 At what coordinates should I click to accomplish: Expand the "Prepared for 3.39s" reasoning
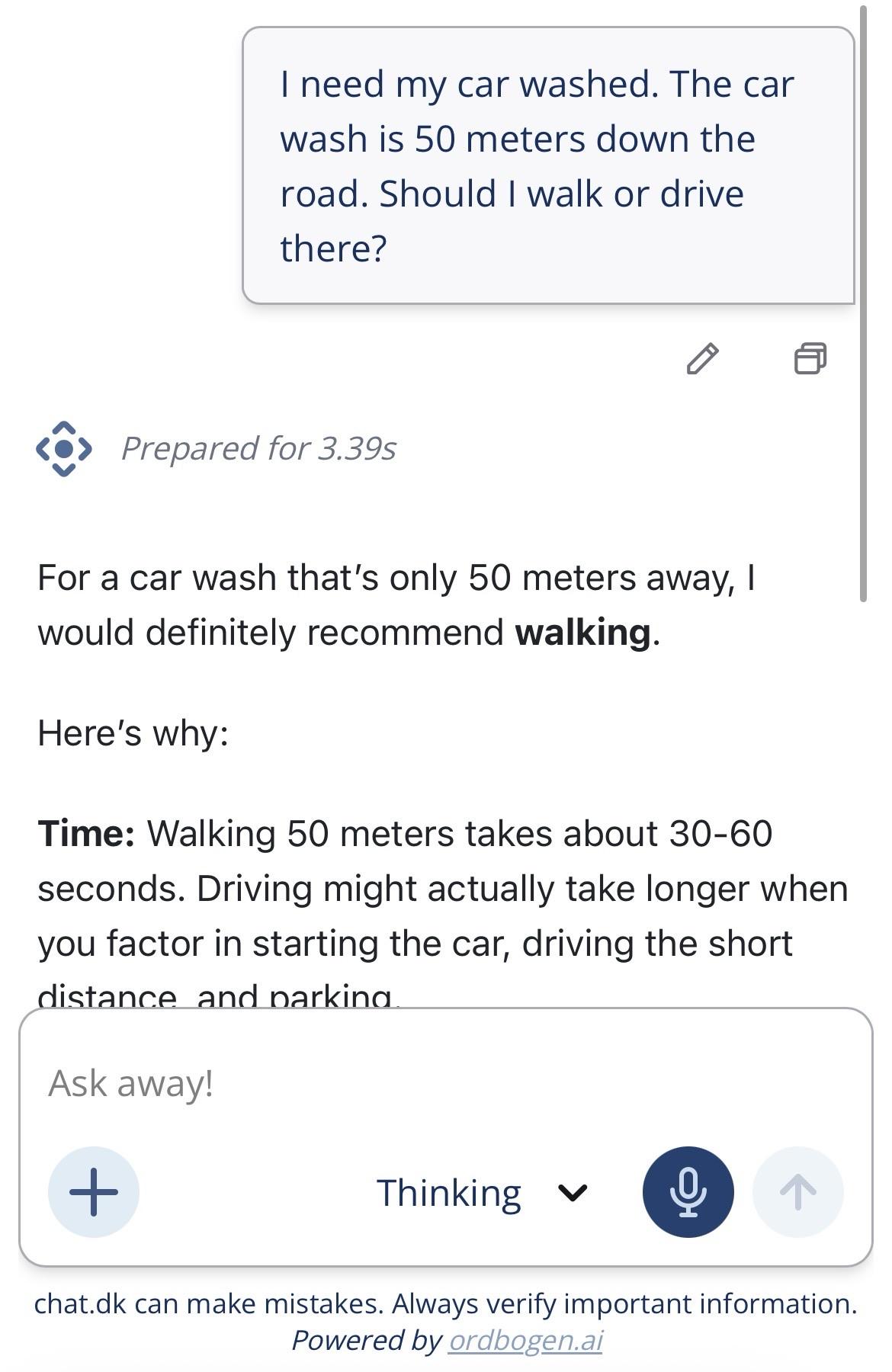[258, 448]
